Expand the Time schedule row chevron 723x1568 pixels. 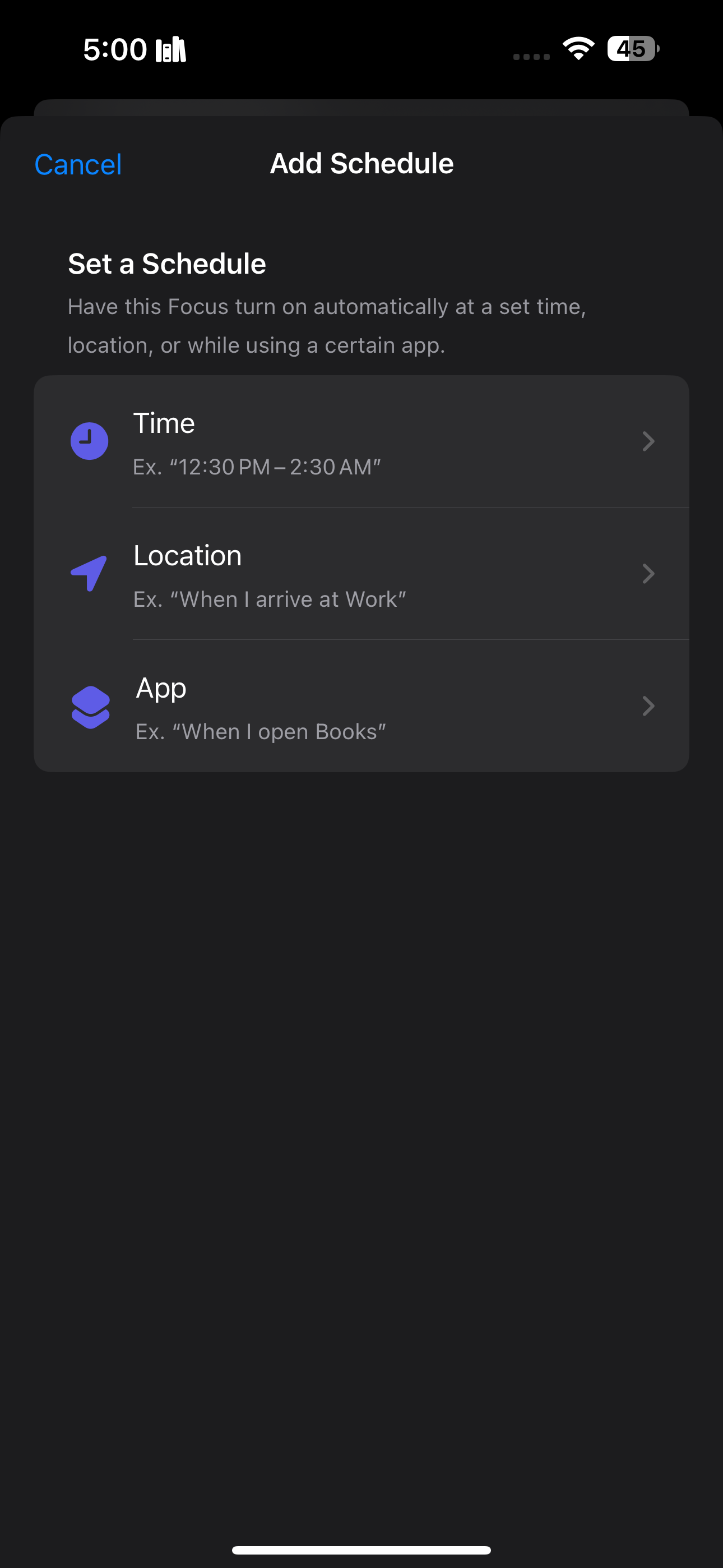(649, 441)
